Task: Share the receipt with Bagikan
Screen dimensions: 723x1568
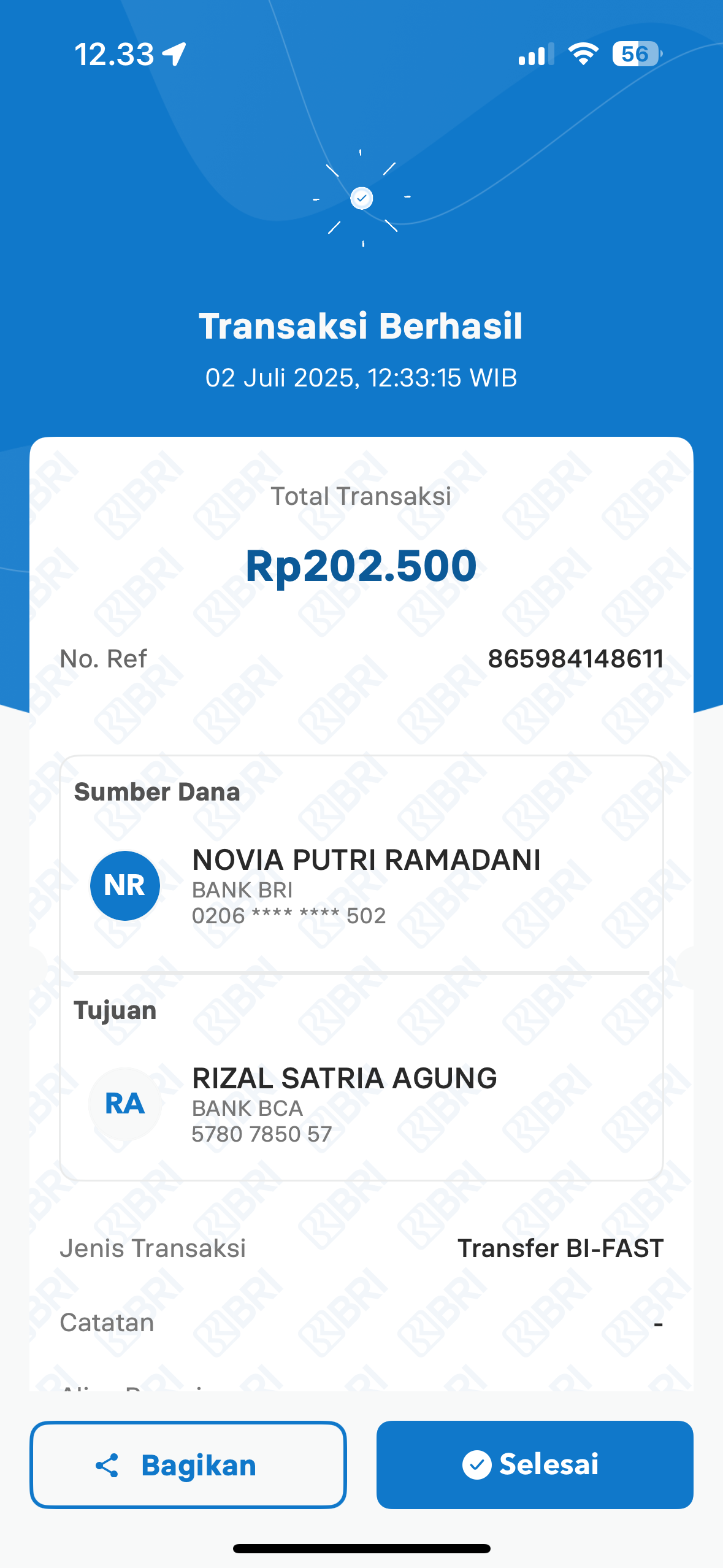Action: 188,1464
